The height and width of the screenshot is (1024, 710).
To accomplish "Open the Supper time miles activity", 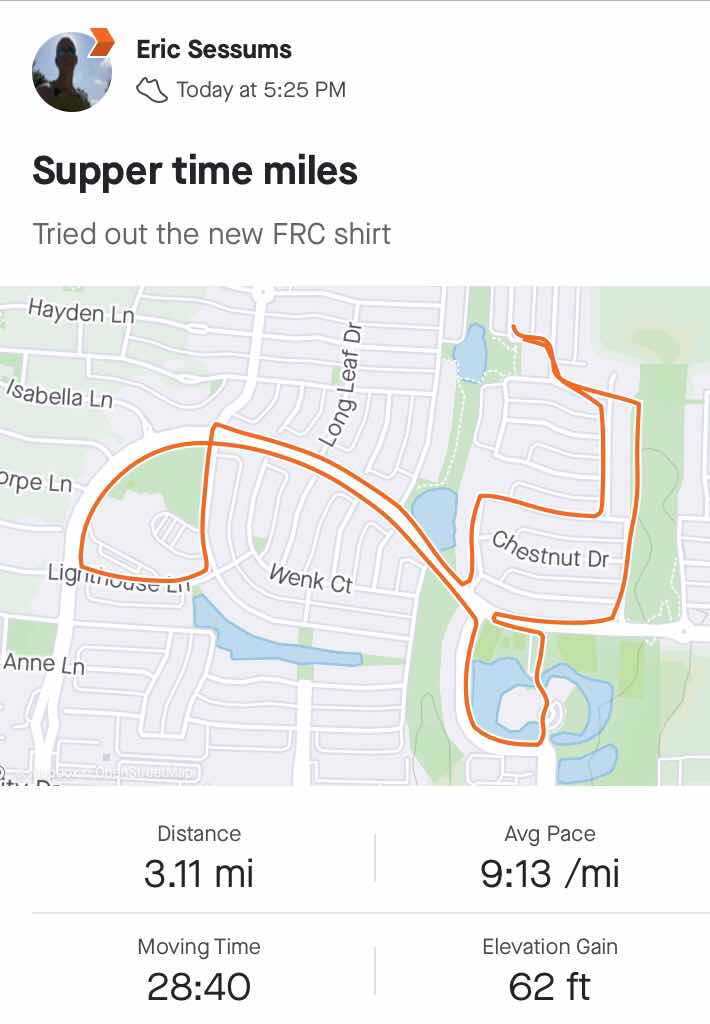I will click(x=195, y=171).
